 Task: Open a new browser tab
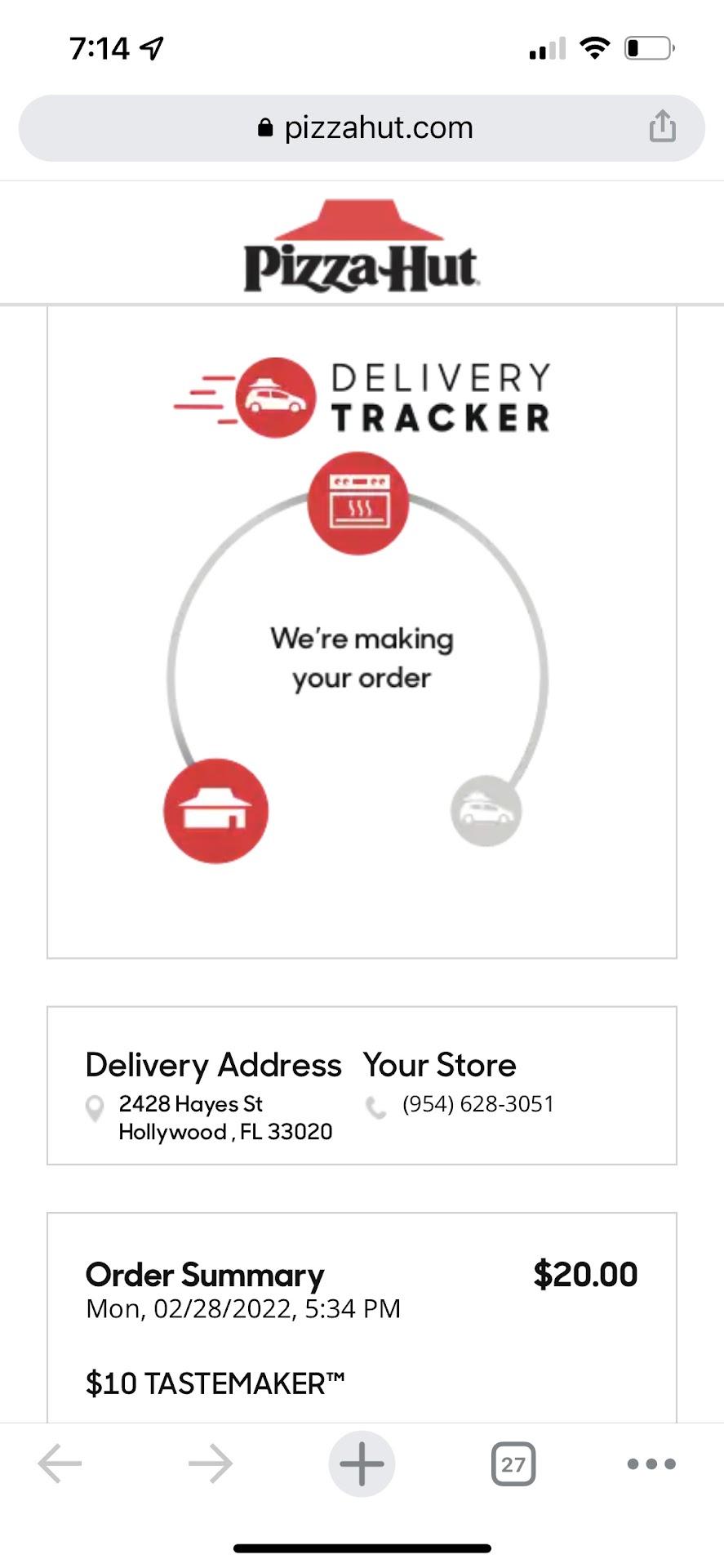(362, 1463)
